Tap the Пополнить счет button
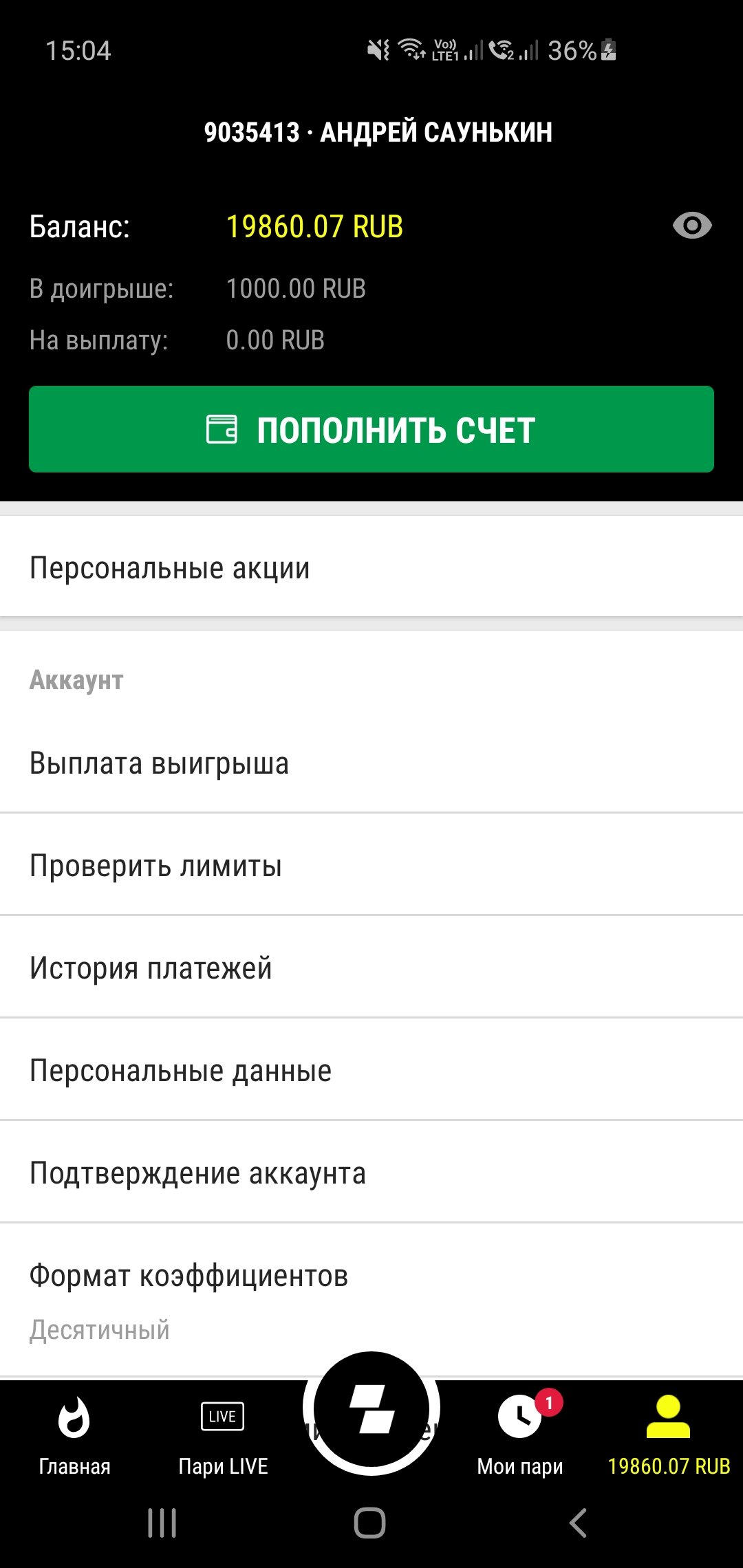Viewport: 743px width, 1568px height. pos(371,429)
